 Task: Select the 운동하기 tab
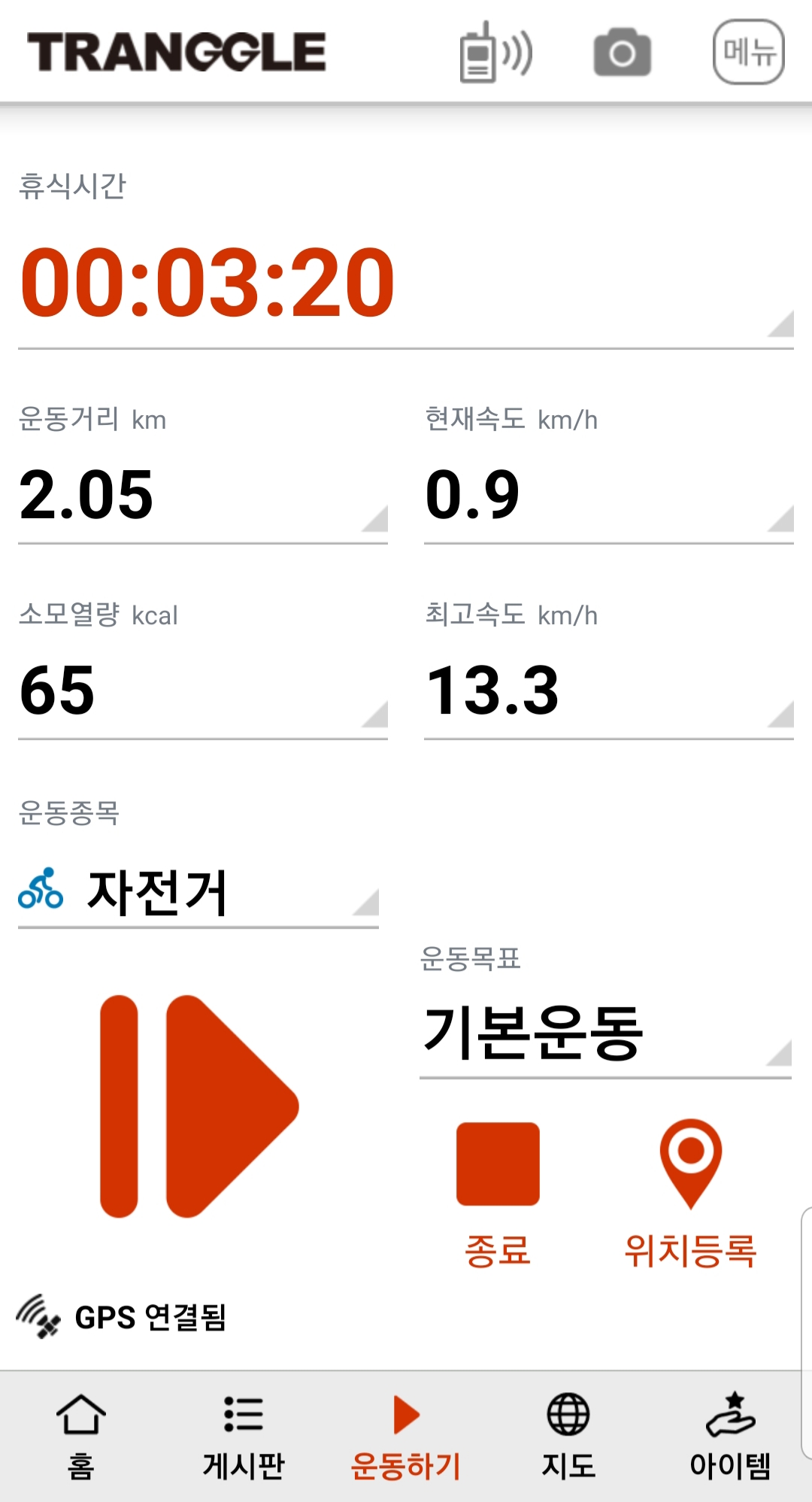pyautogui.click(x=406, y=1437)
